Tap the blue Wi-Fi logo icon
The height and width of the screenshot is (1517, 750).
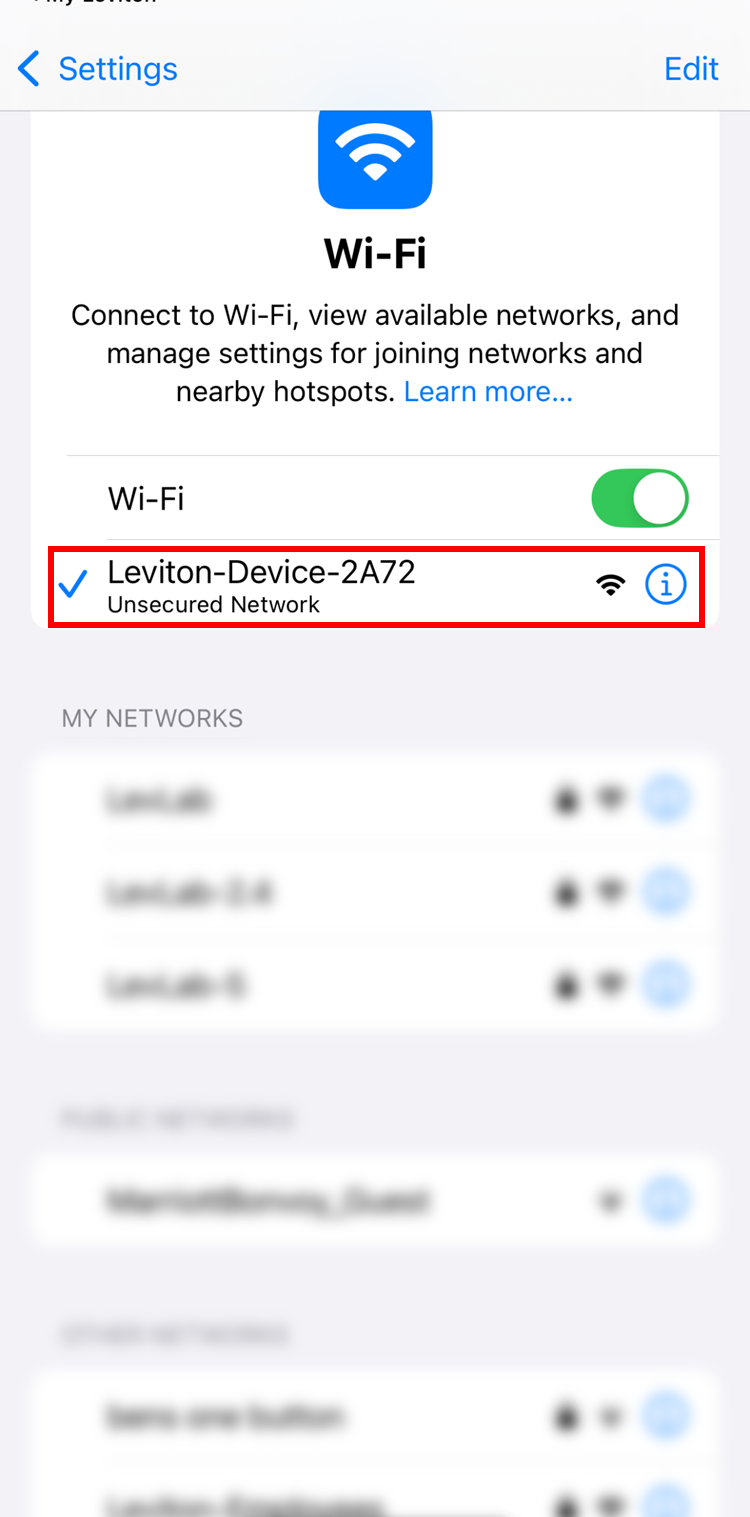tap(375, 158)
